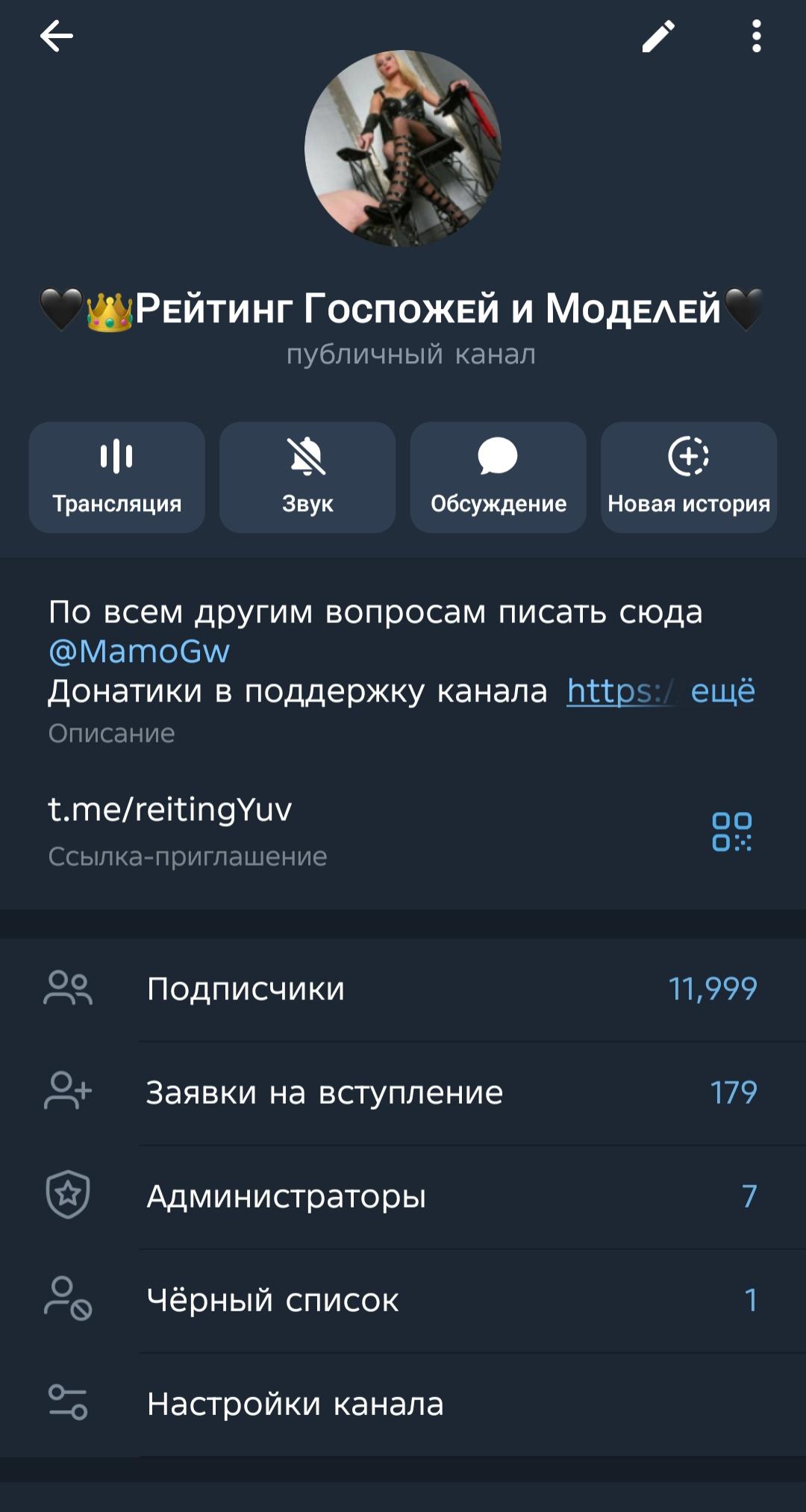Expand description by tapping ещё
Viewport: 806px width, 1512px height.
click(722, 691)
